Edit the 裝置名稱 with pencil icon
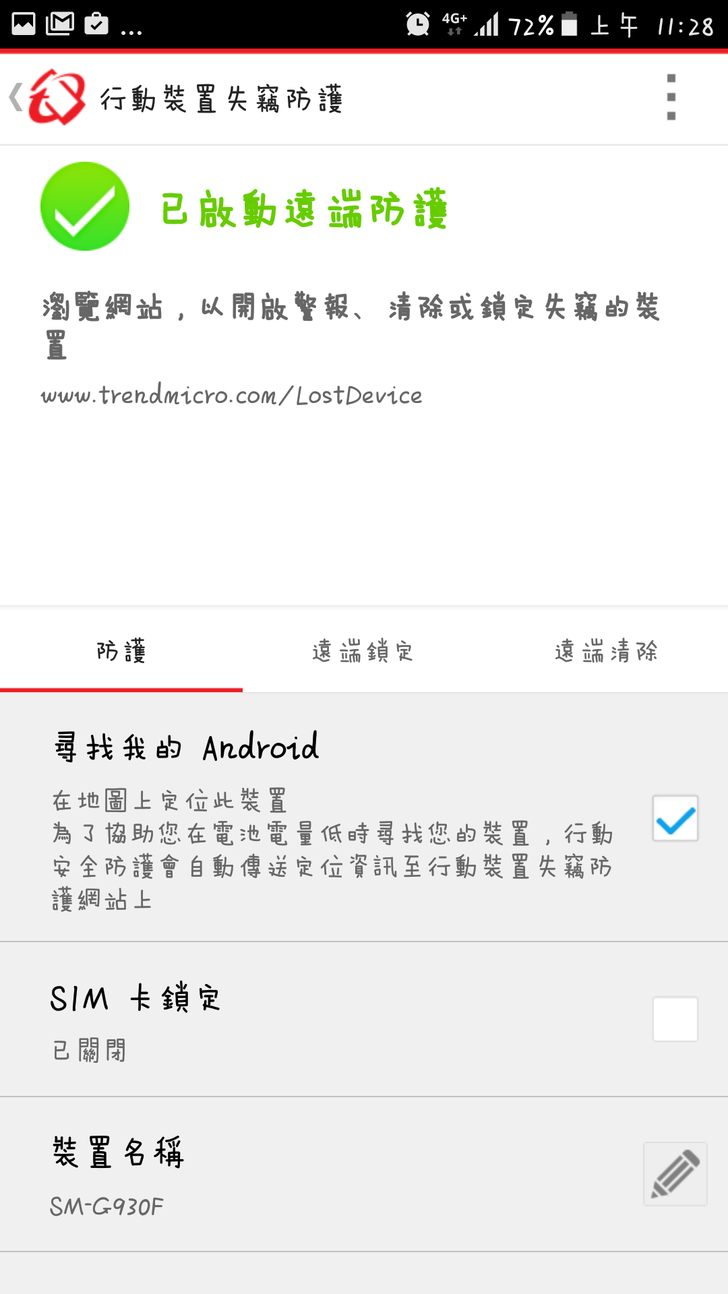The width and height of the screenshot is (728, 1294). pyautogui.click(x=675, y=1173)
